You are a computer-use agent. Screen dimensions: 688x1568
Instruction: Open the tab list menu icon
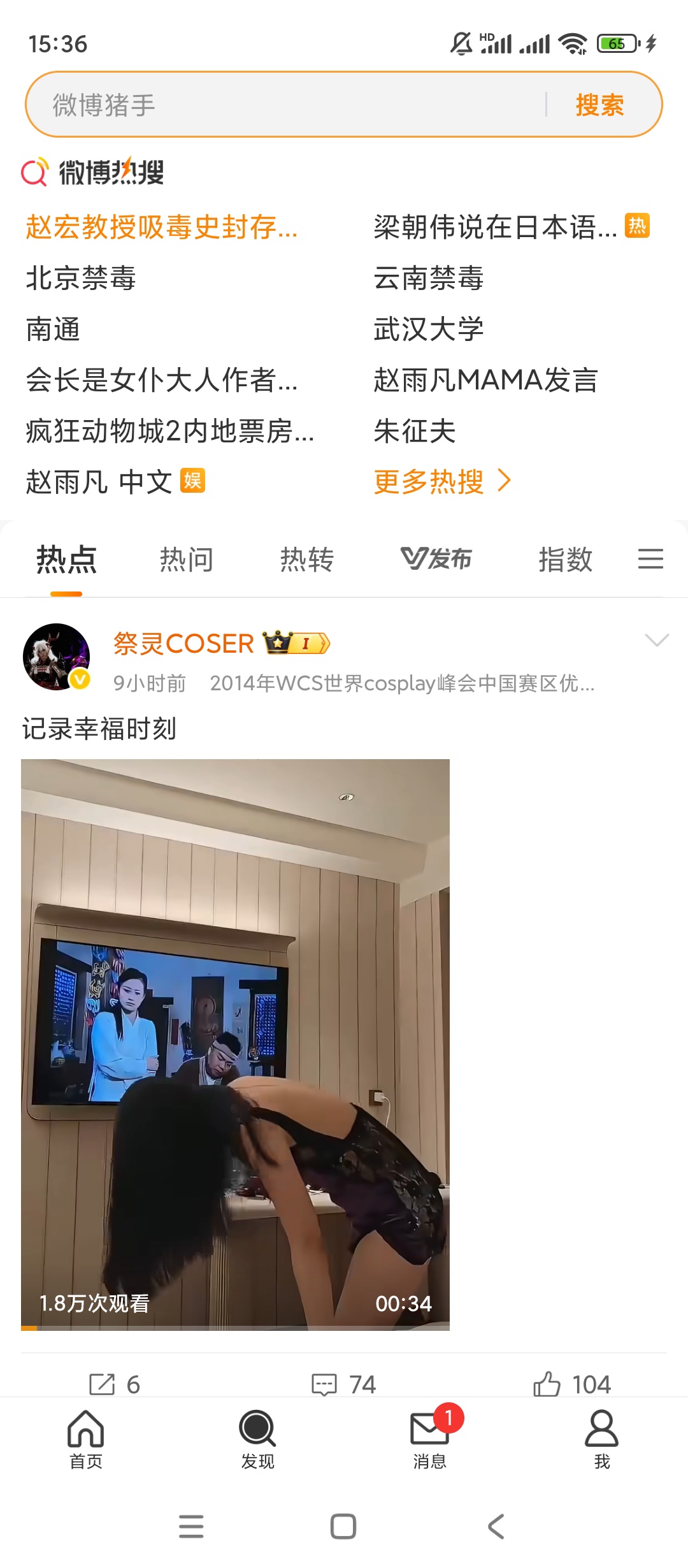(650, 559)
